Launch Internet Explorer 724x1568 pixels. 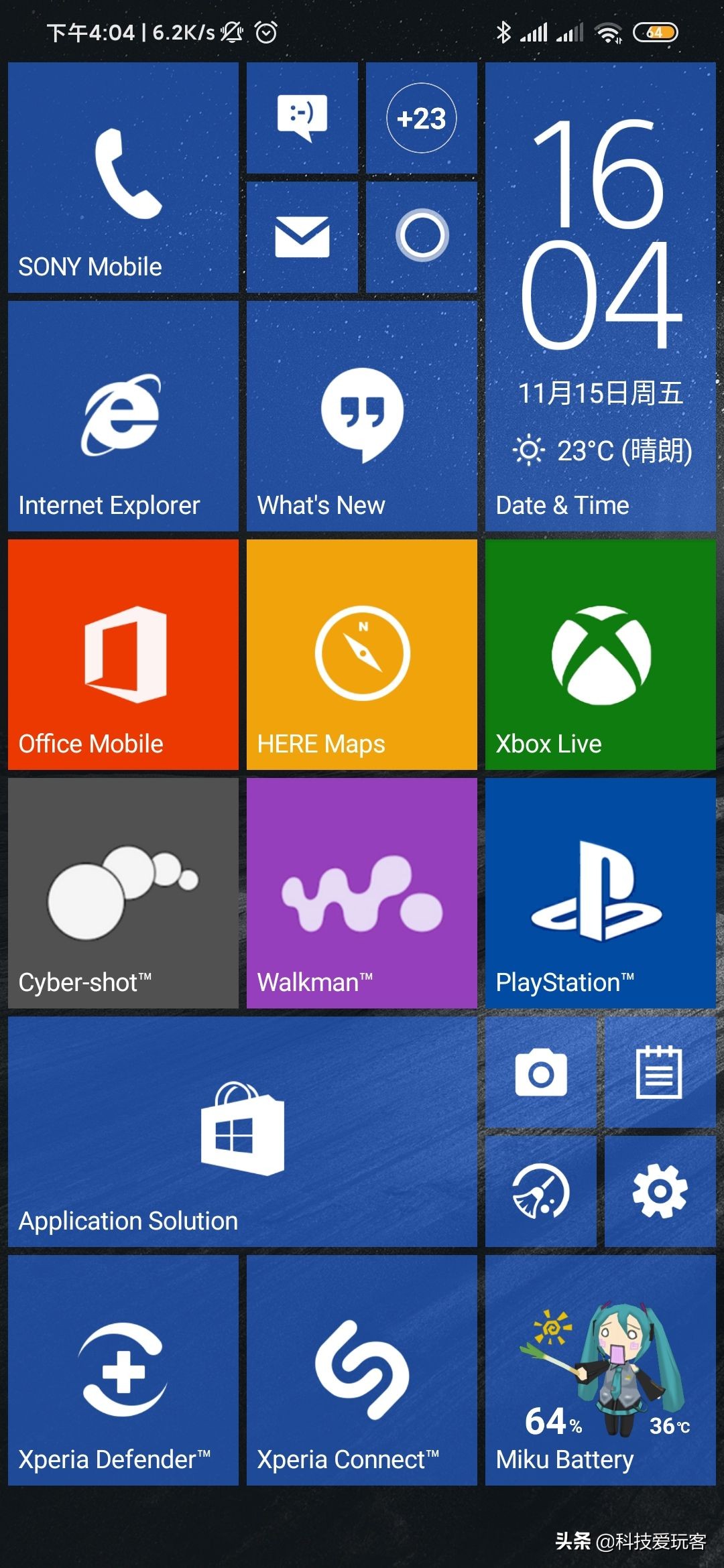(x=123, y=416)
